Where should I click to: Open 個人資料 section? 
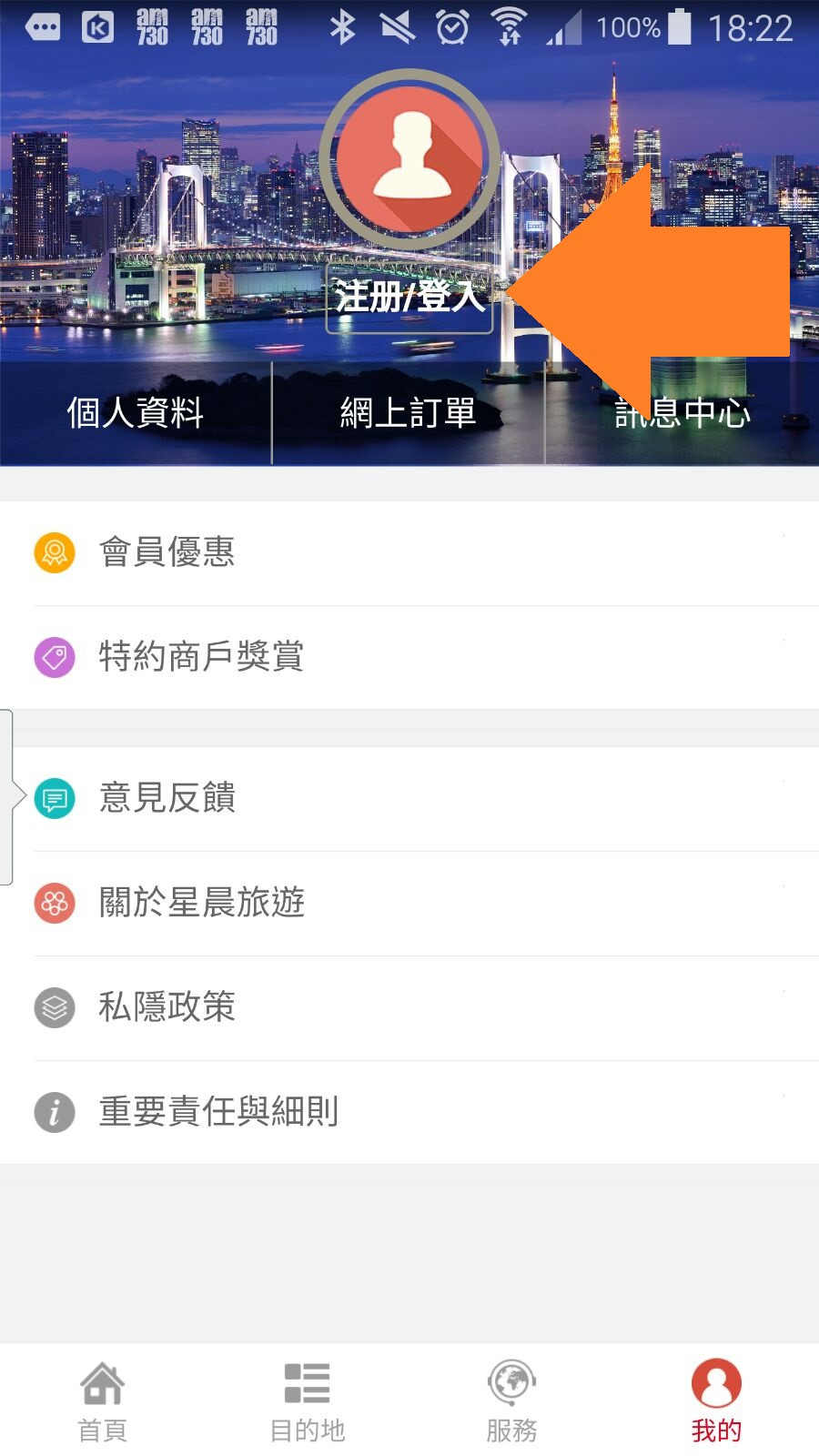tap(136, 413)
